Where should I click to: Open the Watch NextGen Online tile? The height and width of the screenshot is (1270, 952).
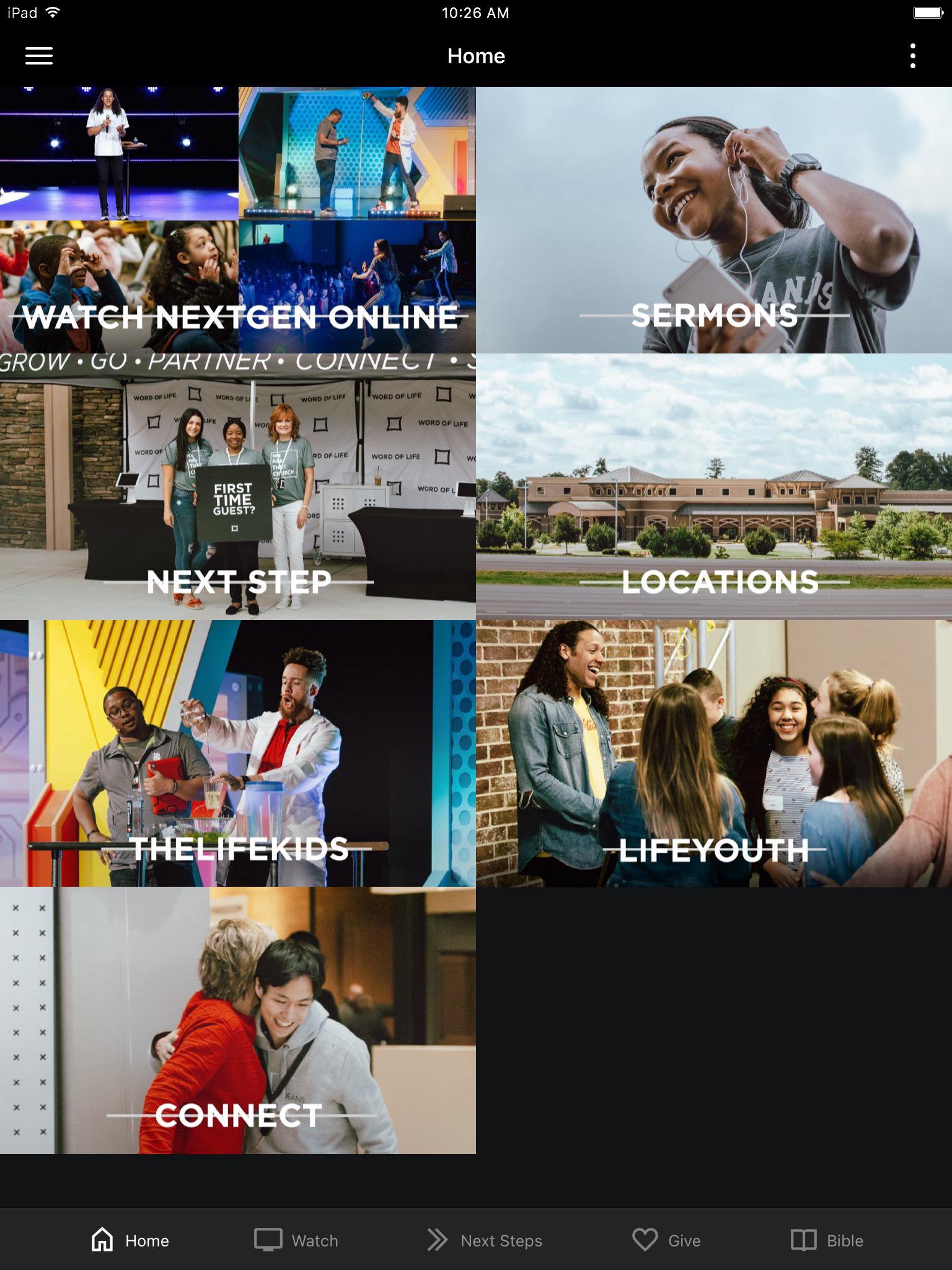coord(238,220)
